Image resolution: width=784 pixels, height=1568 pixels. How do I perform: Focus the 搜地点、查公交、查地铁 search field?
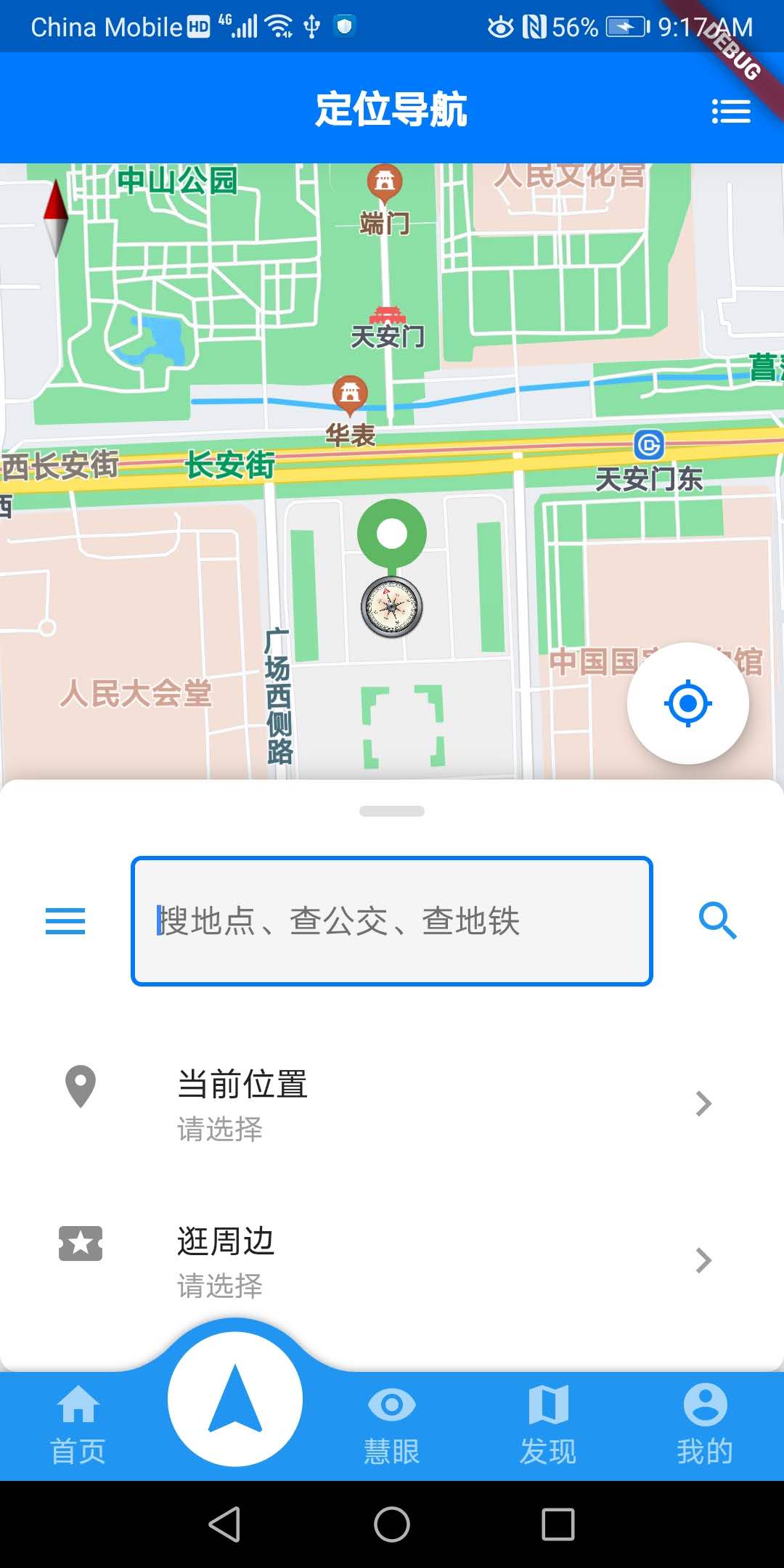[392, 921]
